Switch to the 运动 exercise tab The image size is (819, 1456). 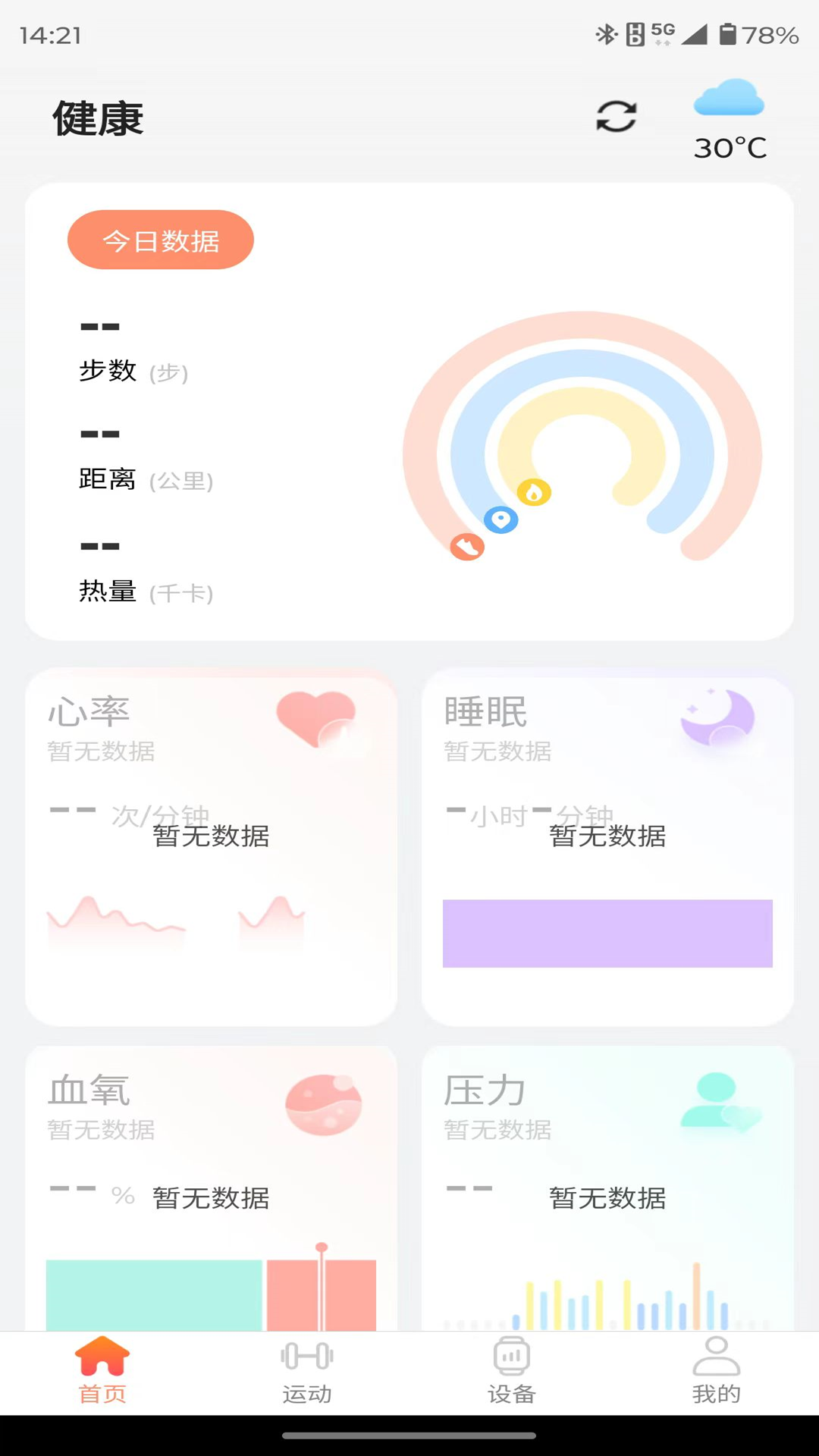click(307, 1371)
